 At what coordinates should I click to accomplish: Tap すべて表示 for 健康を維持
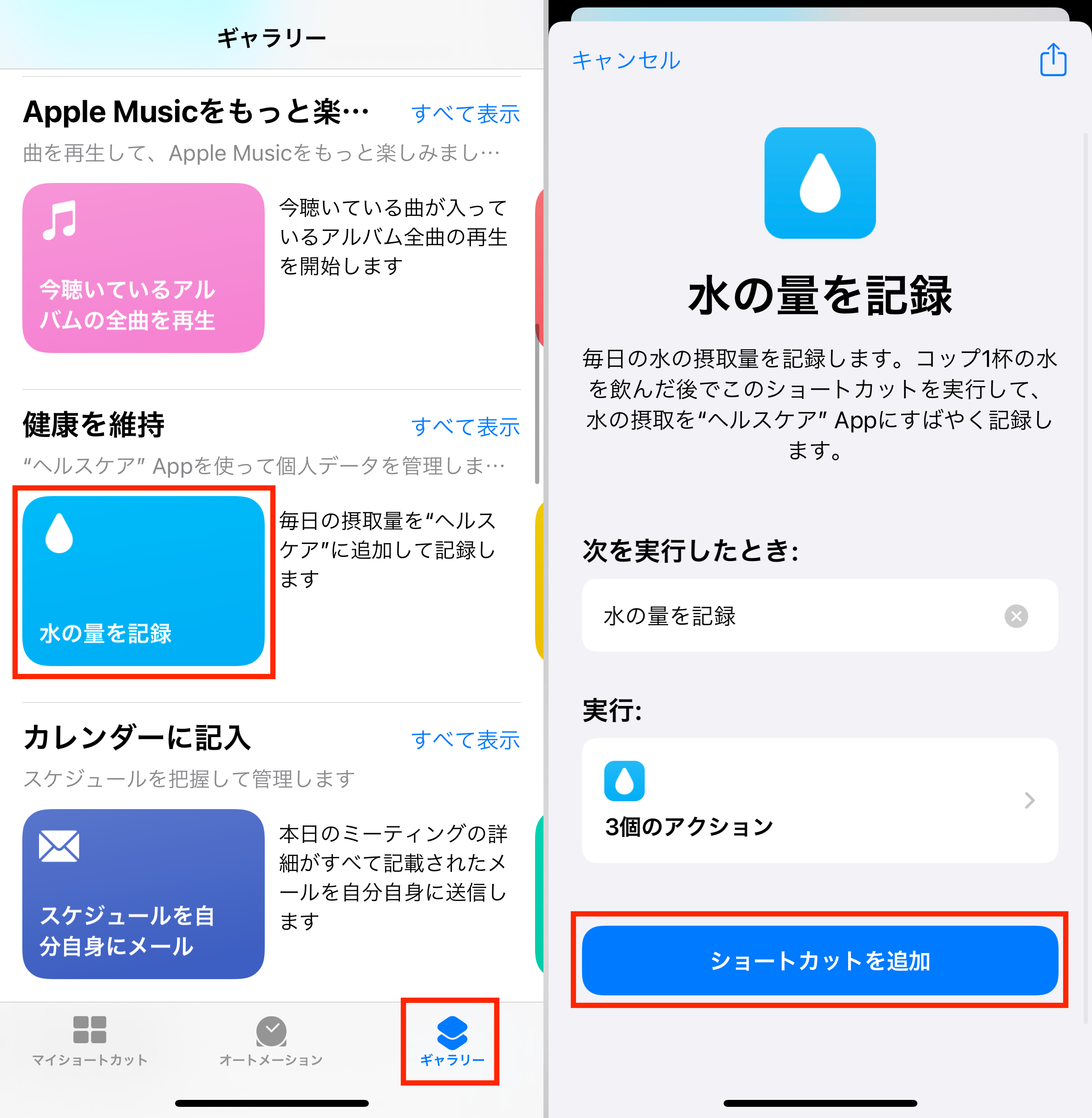click(465, 427)
